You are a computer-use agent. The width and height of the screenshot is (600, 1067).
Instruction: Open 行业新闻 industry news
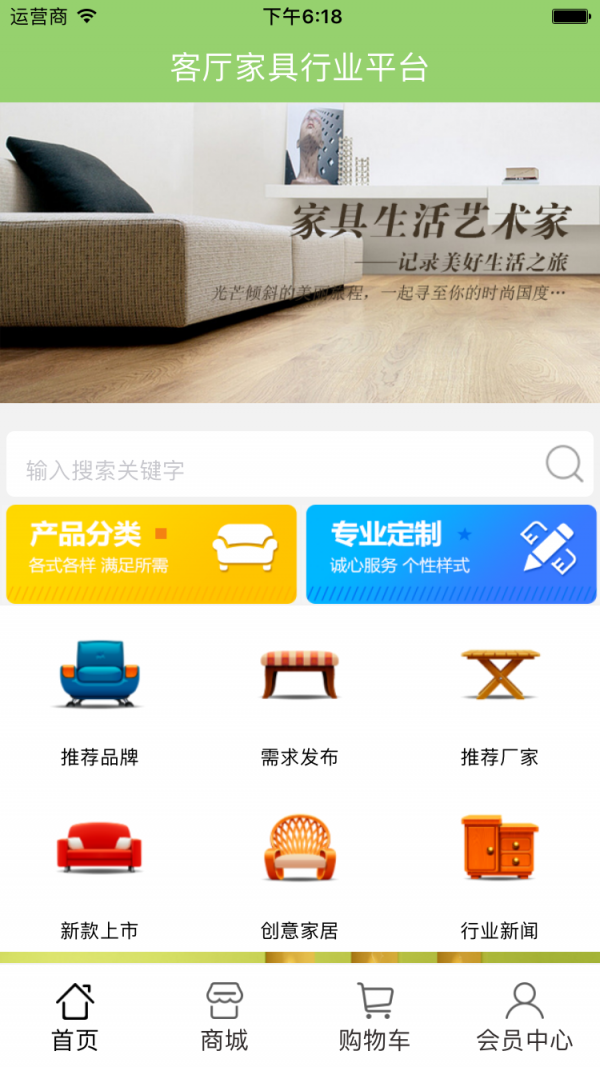(500, 875)
